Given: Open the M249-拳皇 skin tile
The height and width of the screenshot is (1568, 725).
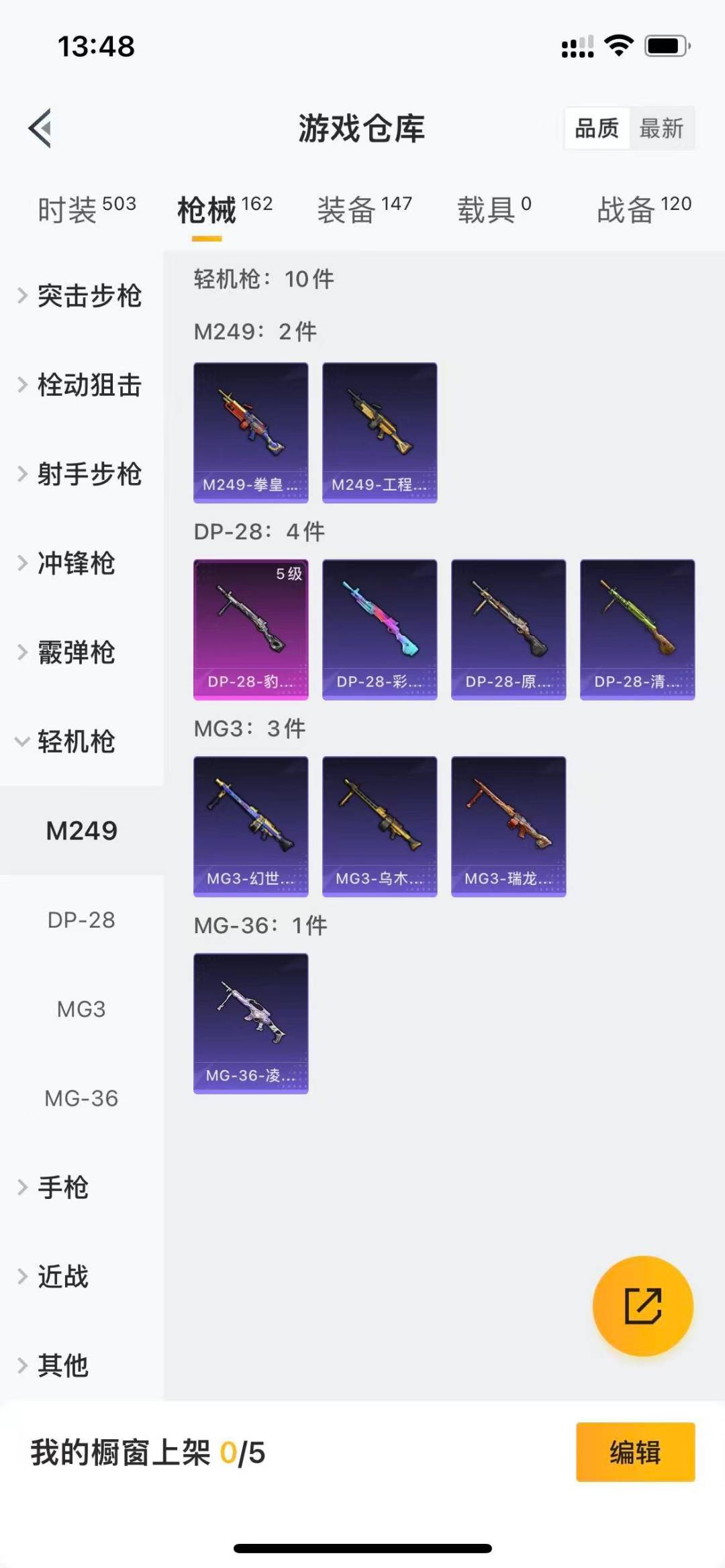Looking at the screenshot, I should [x=251, y=433].
